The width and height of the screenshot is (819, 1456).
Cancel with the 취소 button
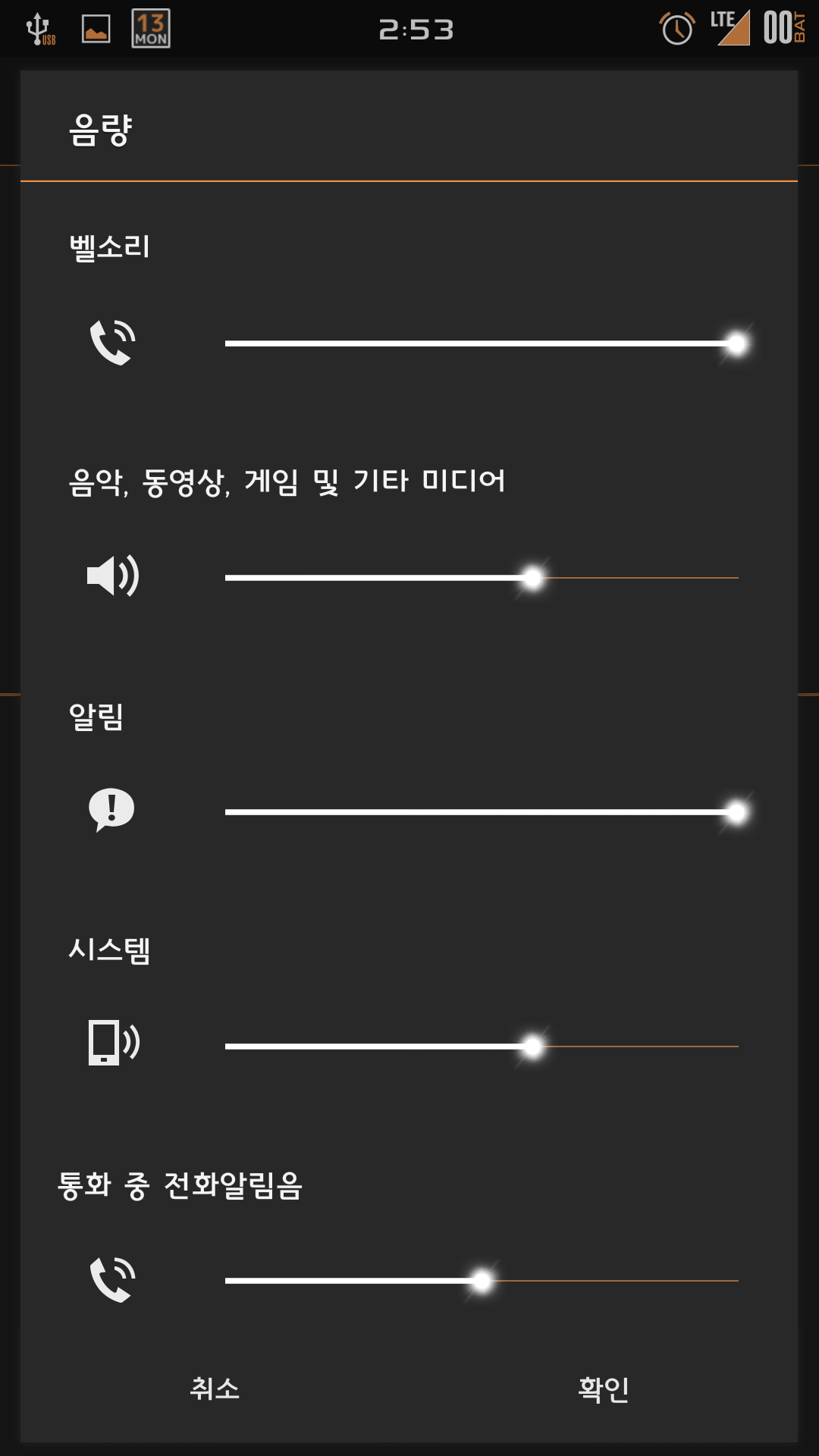tap(215, 1389)
